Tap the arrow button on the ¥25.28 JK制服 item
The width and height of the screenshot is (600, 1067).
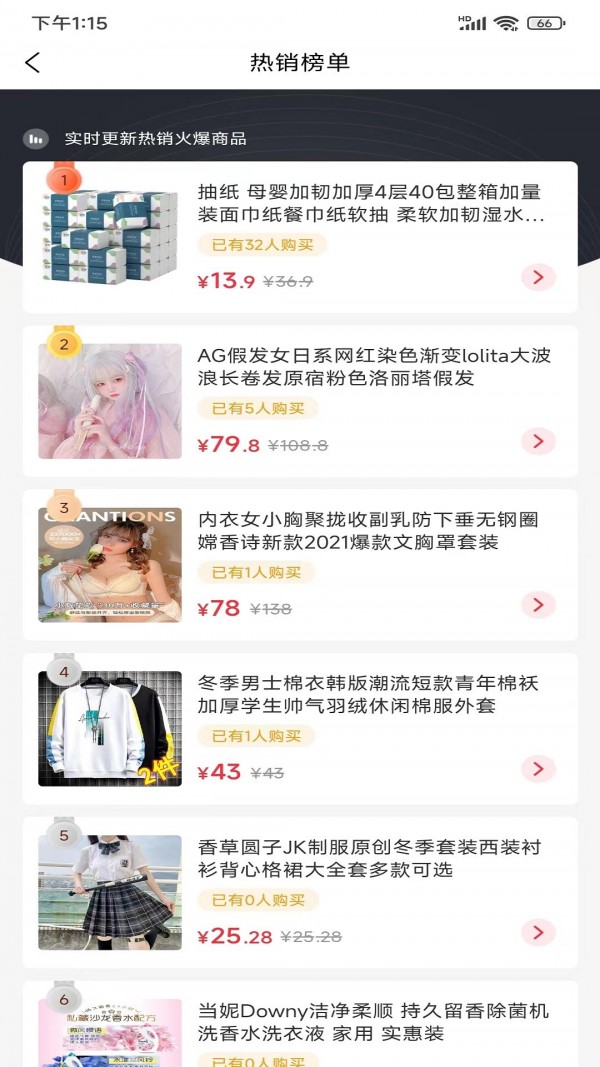538,933
